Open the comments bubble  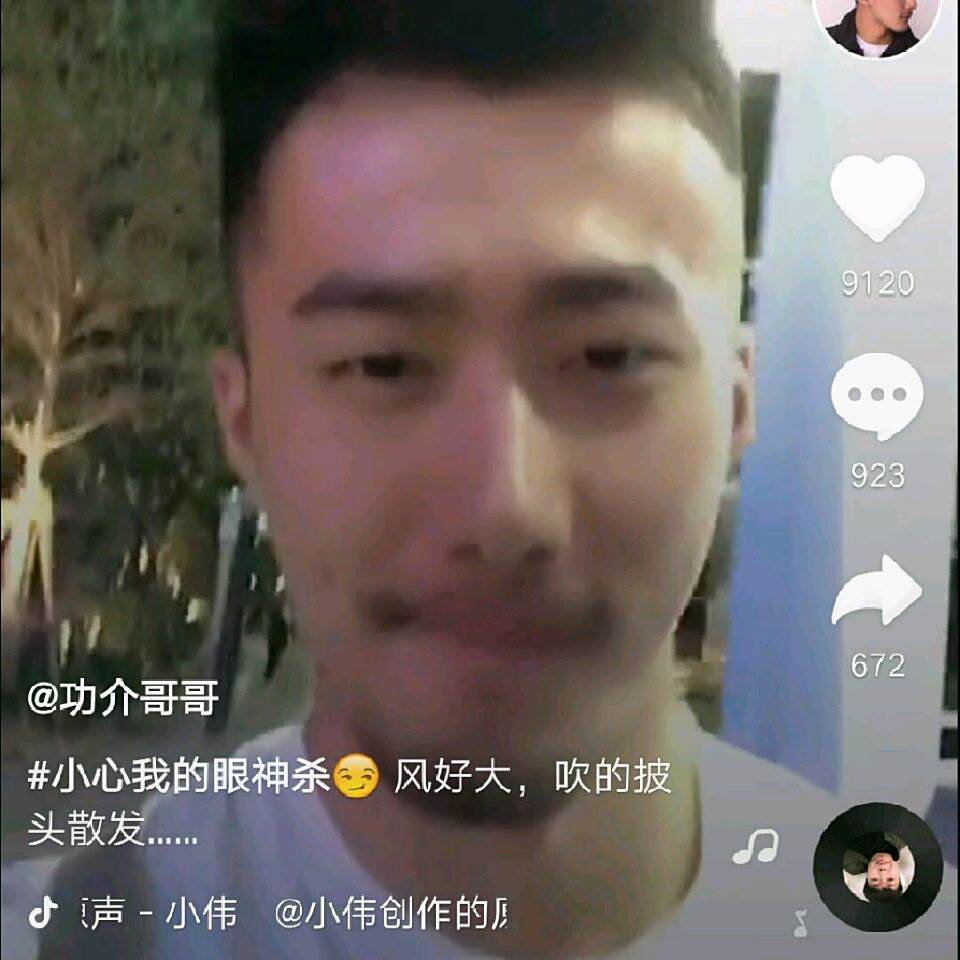(877, 397)
